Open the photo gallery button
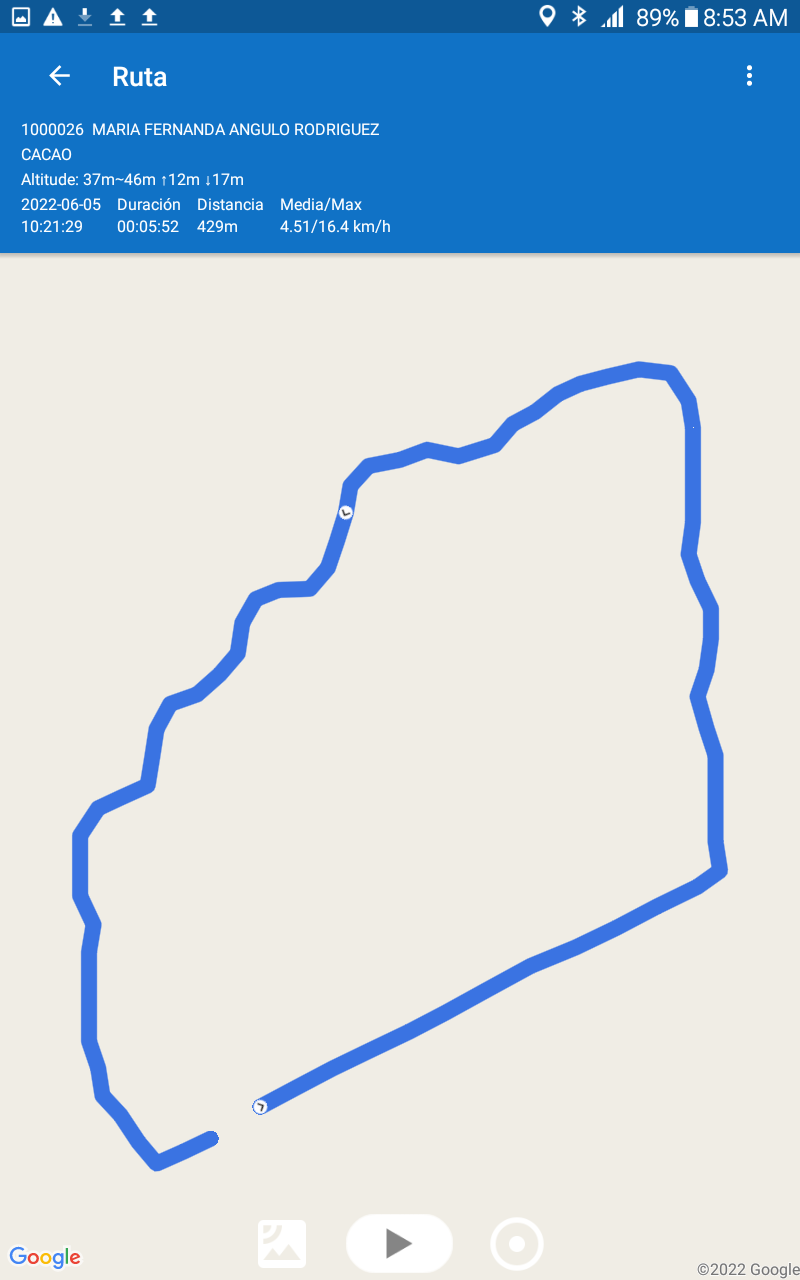800x1280 pixels. click(282, 1244)
